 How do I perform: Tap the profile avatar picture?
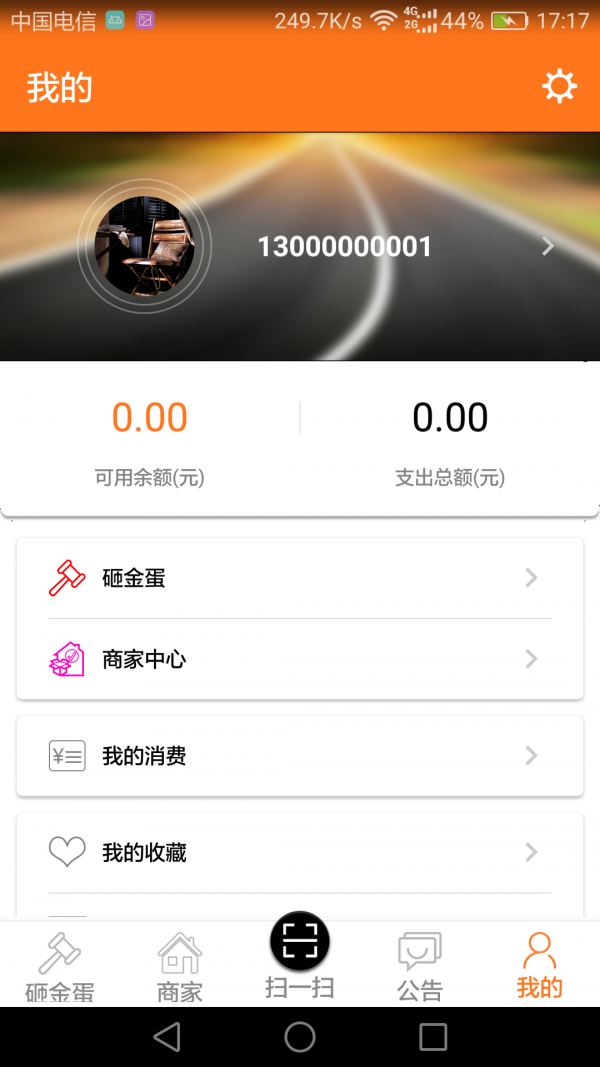tap(144, 246)
